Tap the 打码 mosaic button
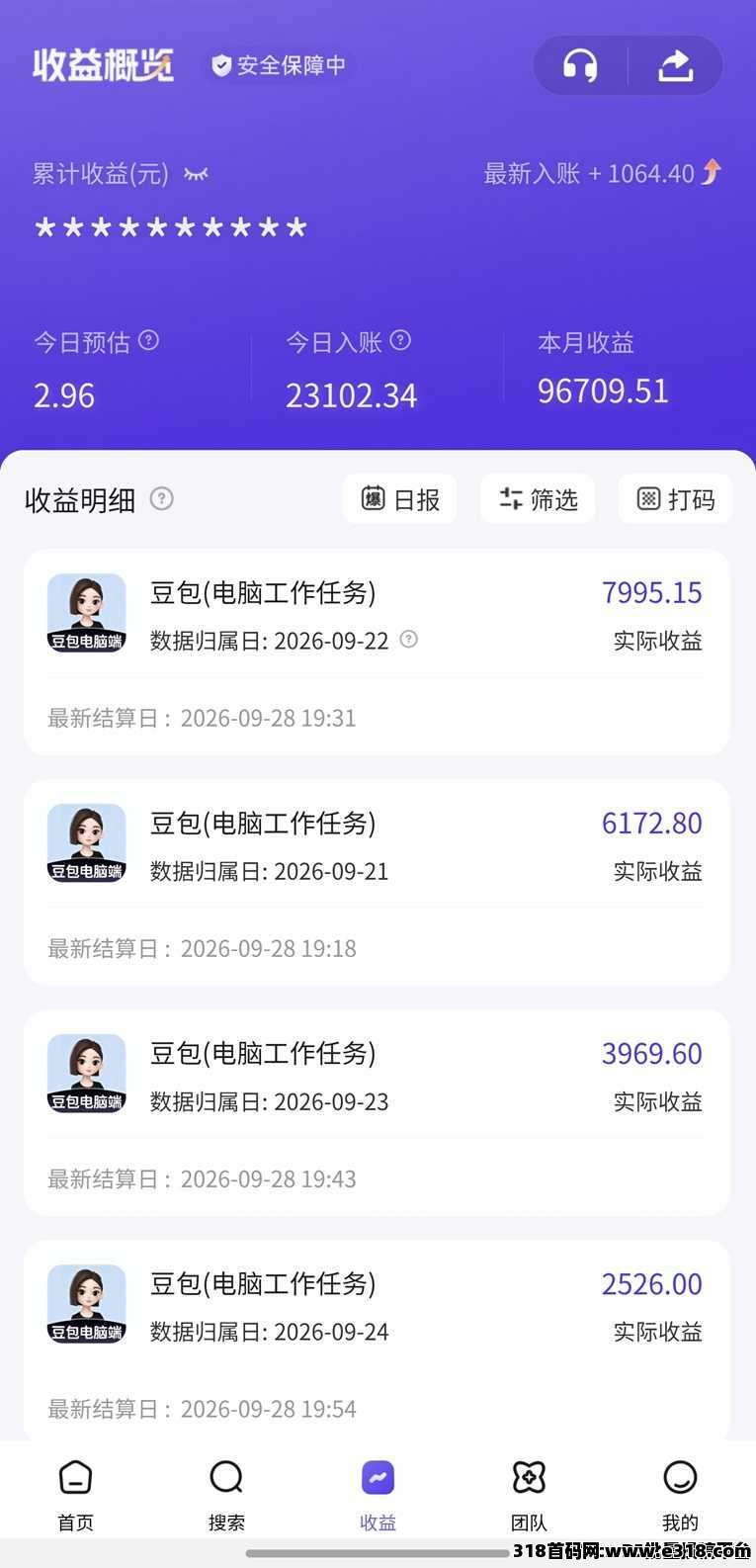 [675, 498]
